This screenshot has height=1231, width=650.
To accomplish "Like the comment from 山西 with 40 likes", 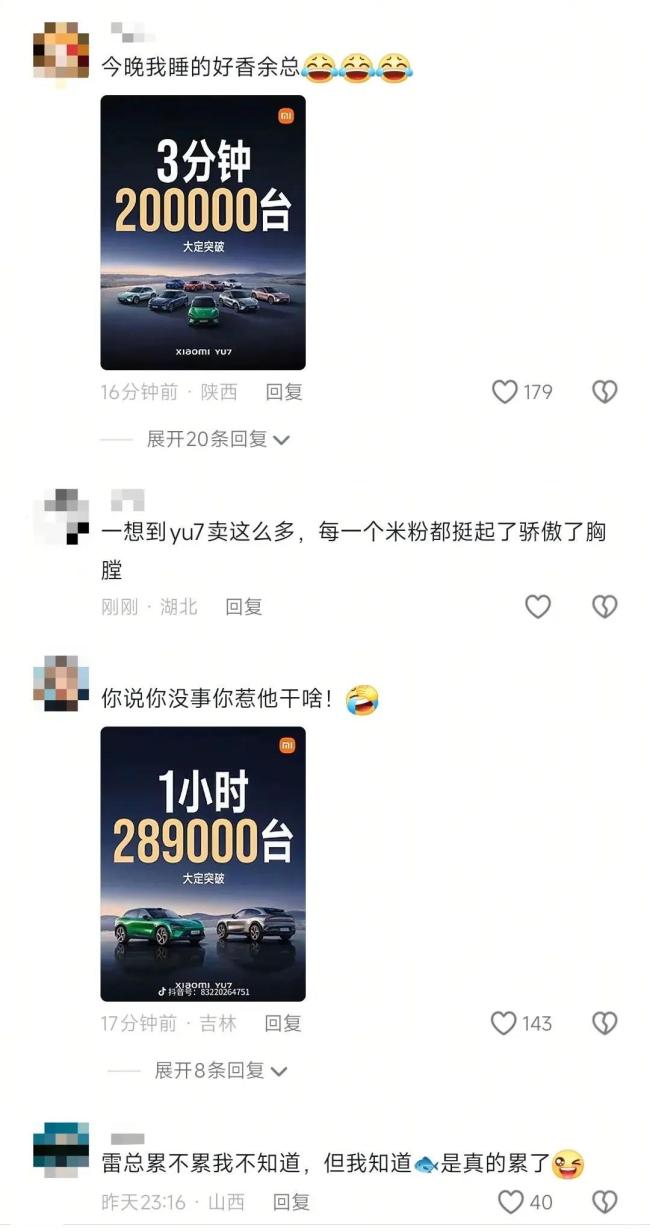I will (511, 1201).
